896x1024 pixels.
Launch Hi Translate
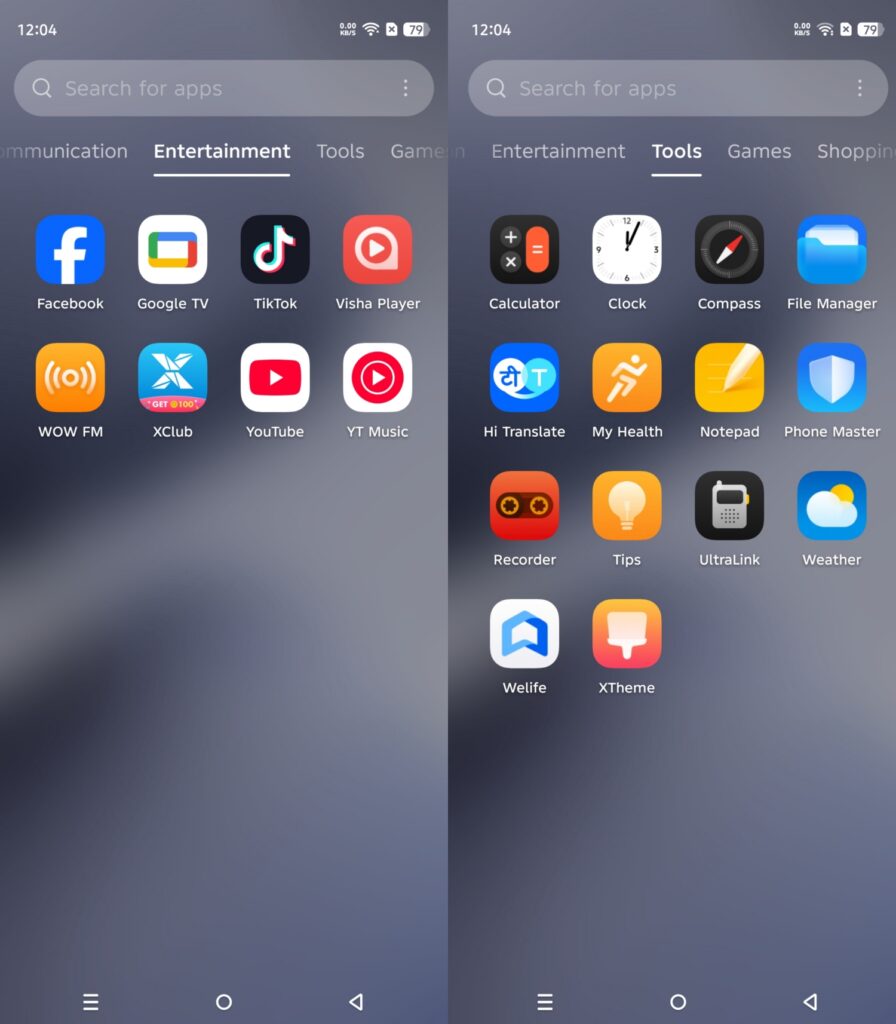click(524, 378)
